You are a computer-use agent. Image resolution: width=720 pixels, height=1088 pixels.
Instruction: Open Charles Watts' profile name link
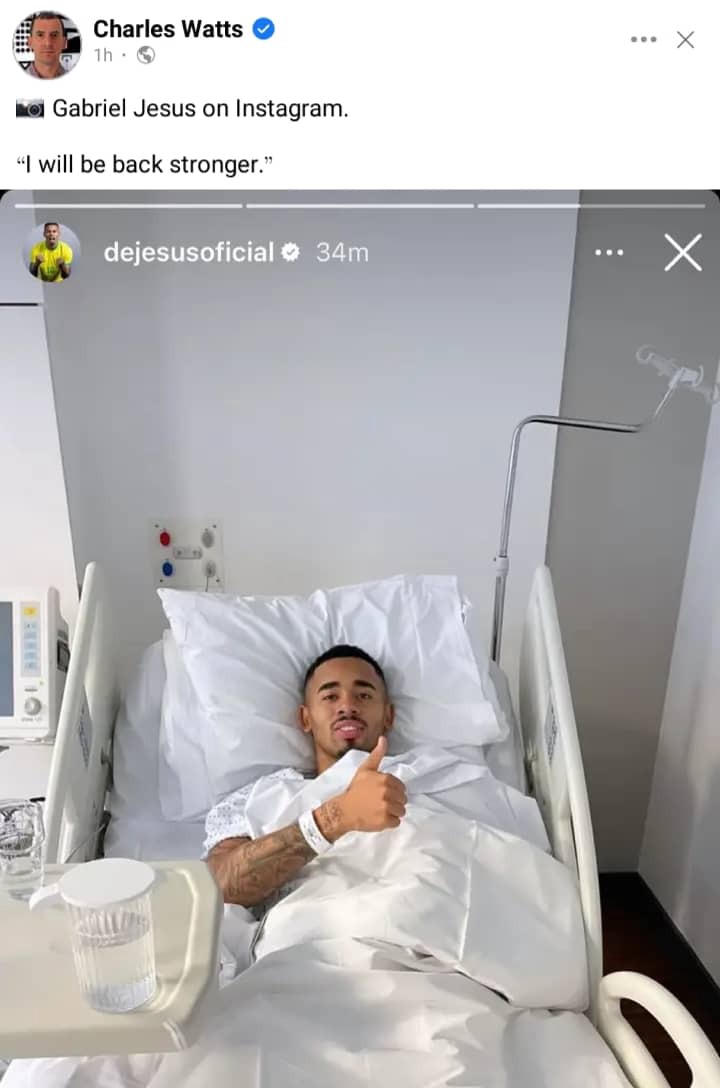(168, 29)
